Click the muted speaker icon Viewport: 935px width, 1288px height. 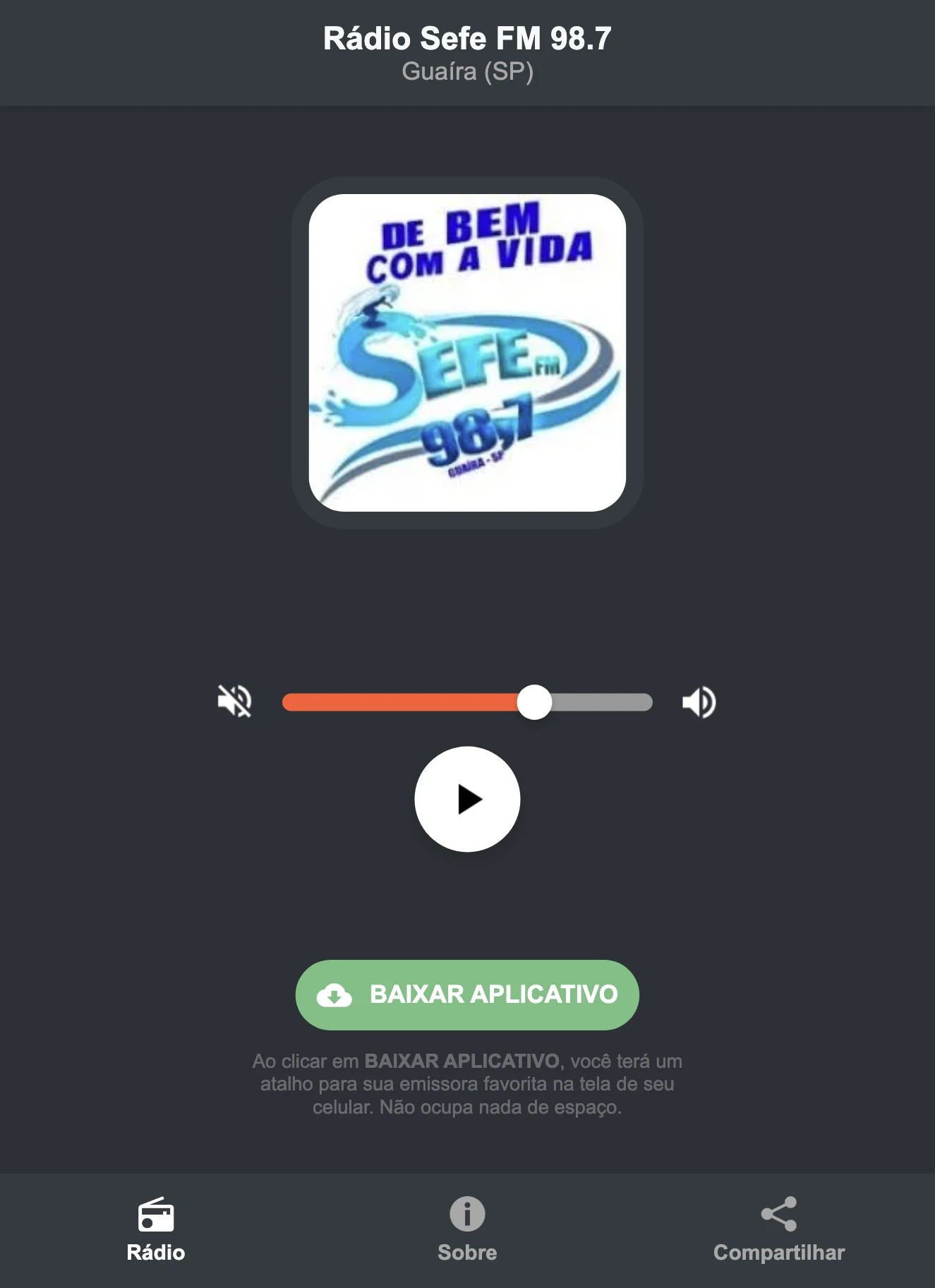[234, 701]
